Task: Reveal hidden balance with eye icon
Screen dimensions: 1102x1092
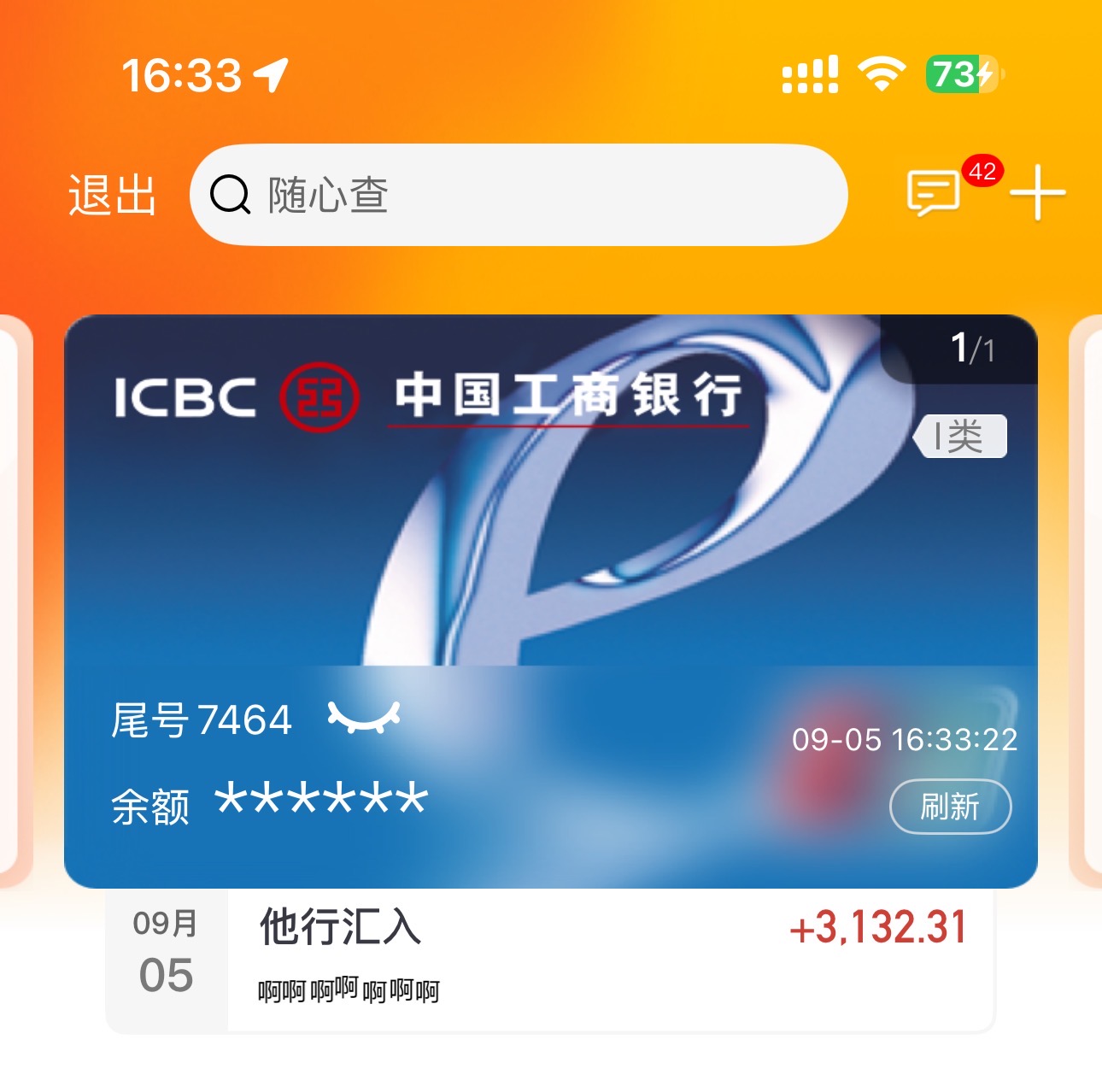Action: click(364, 718)
